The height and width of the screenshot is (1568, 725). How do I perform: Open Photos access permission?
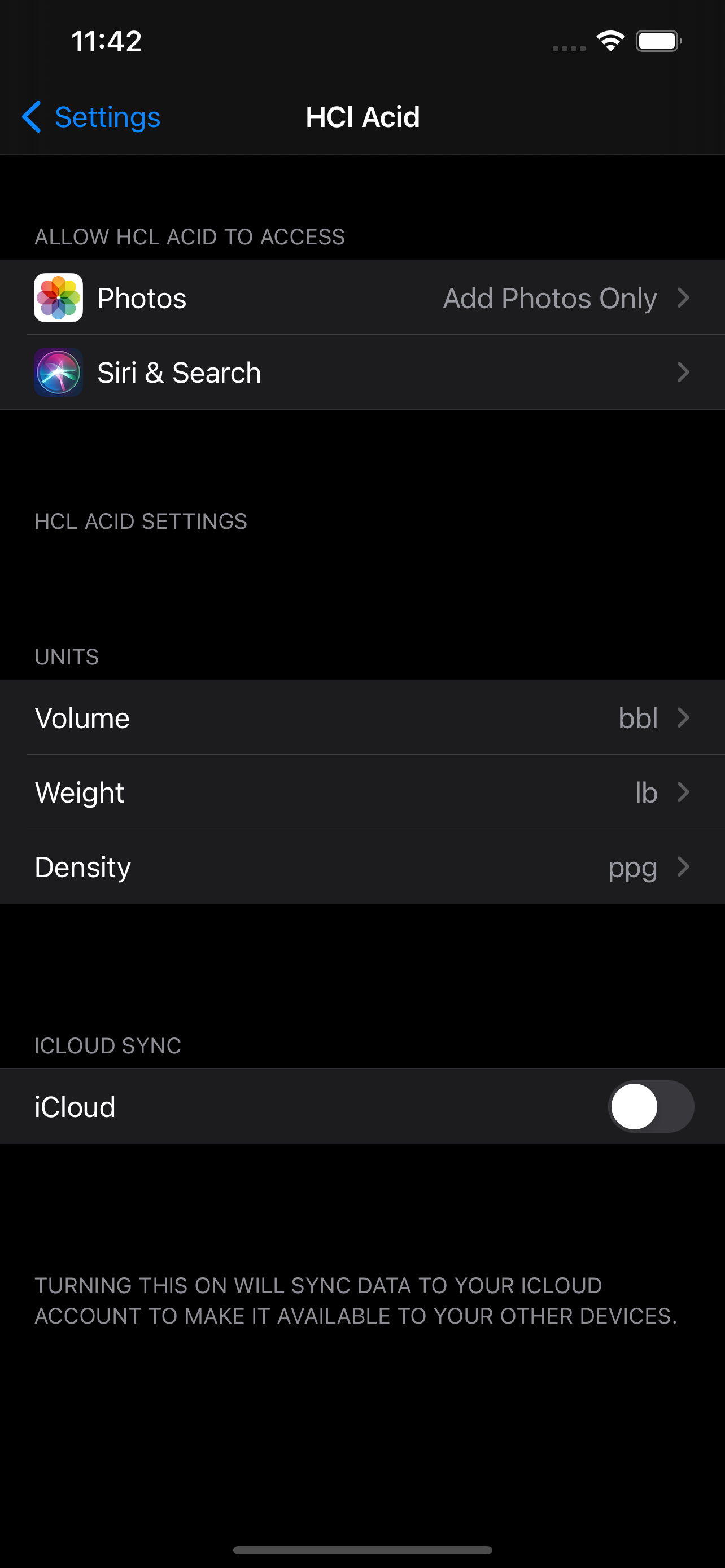coord(362,297)
